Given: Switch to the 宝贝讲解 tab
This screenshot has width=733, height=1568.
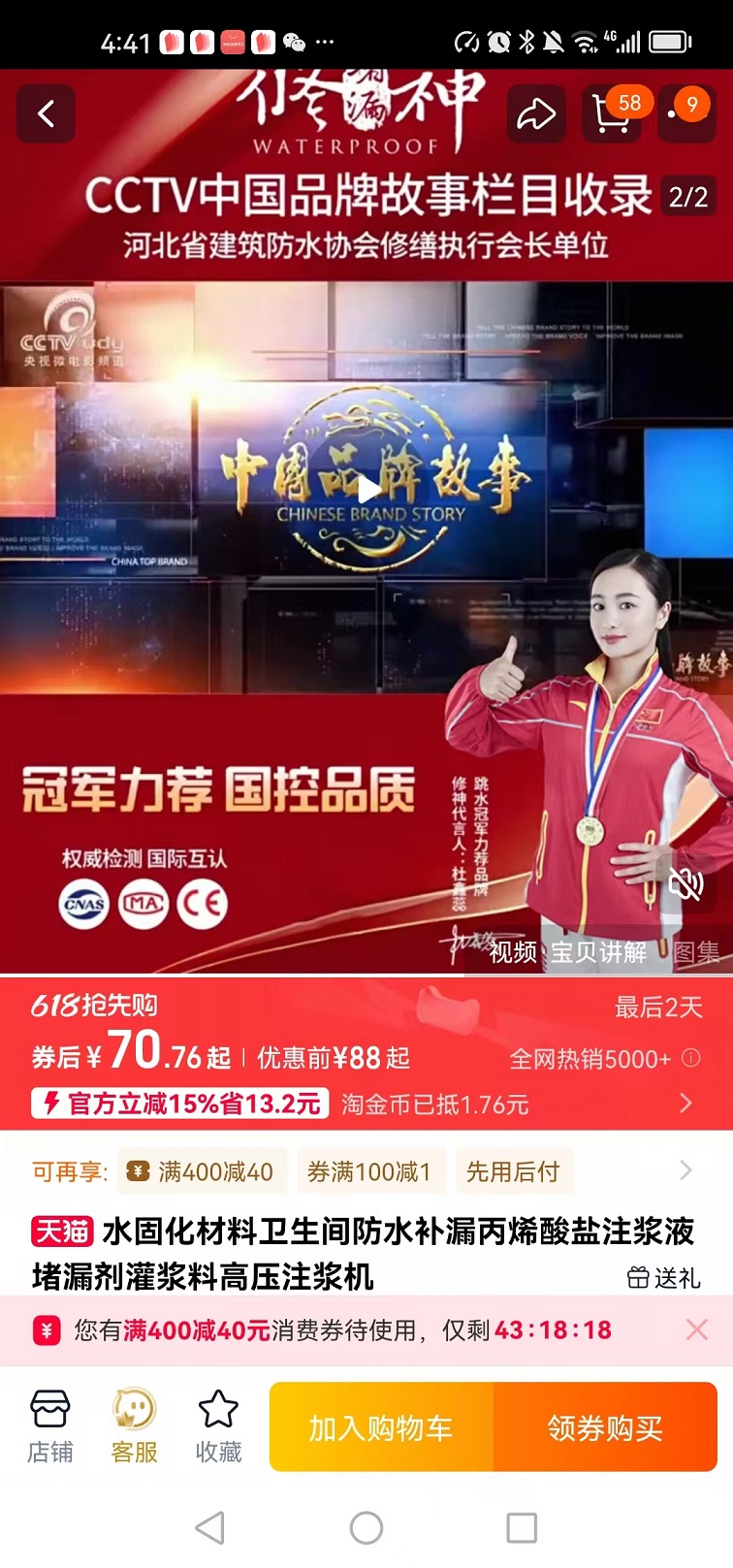Looking at the screenshot, I should pyautogui.click(x=599, y=952).
